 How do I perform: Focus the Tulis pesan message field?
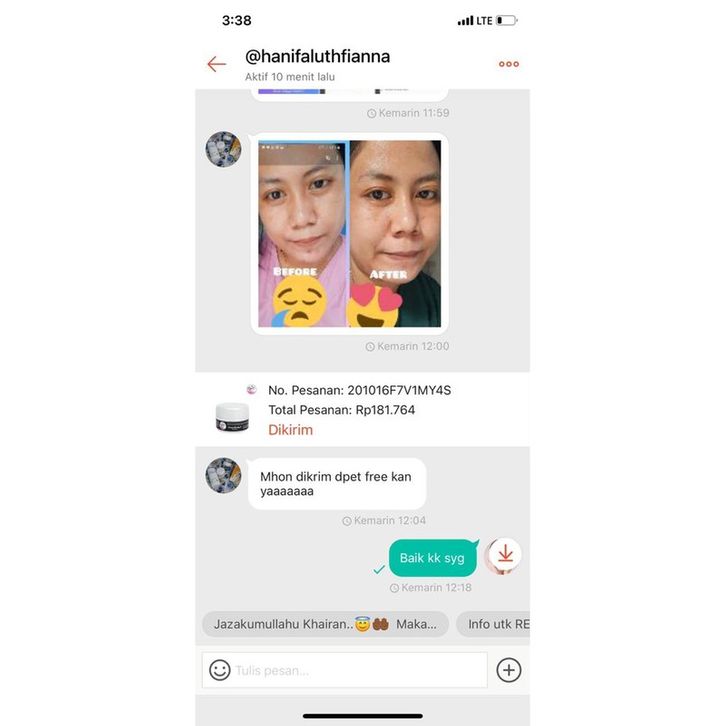point(355,669)
